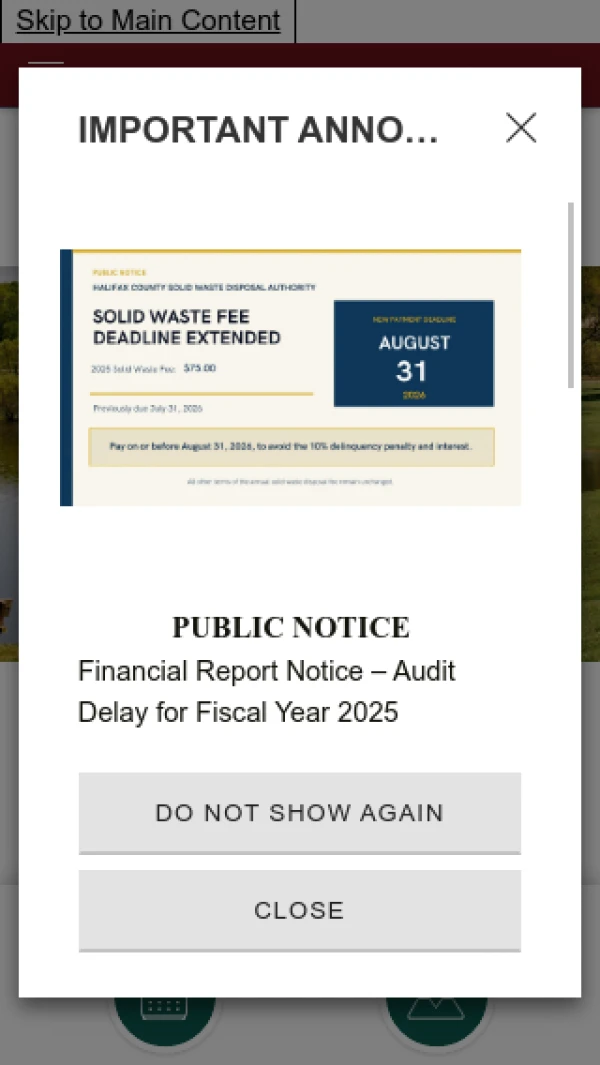Tap Do Not Show Again

pos(300,813)
